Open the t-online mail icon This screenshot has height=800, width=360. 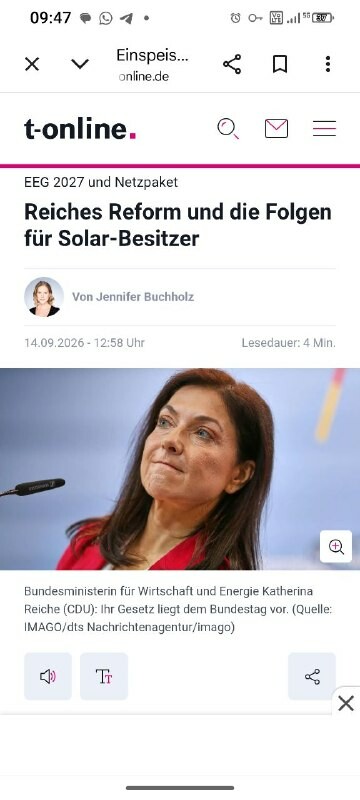point(276,129)
